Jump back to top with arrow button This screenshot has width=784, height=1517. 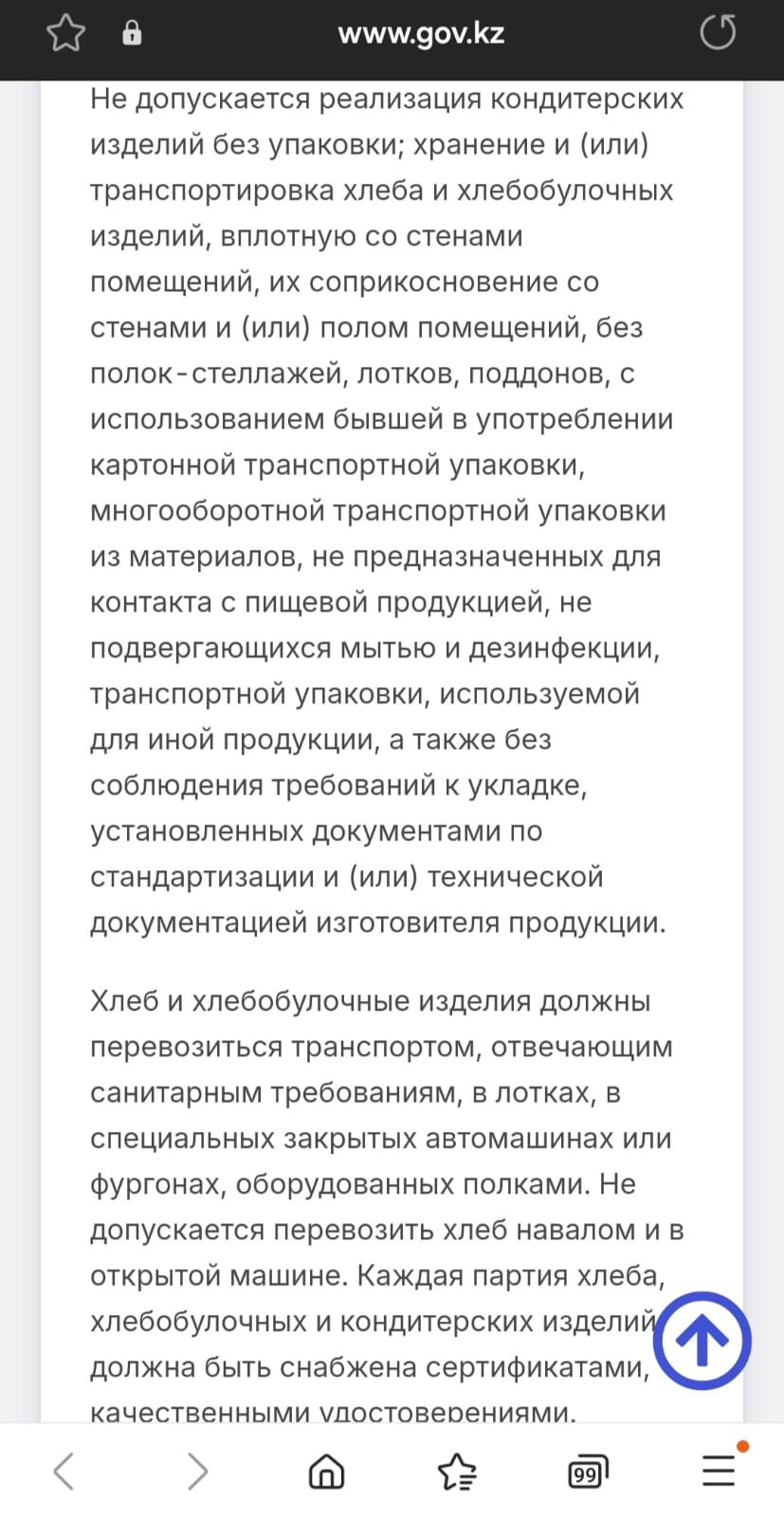click(702, 1341)
